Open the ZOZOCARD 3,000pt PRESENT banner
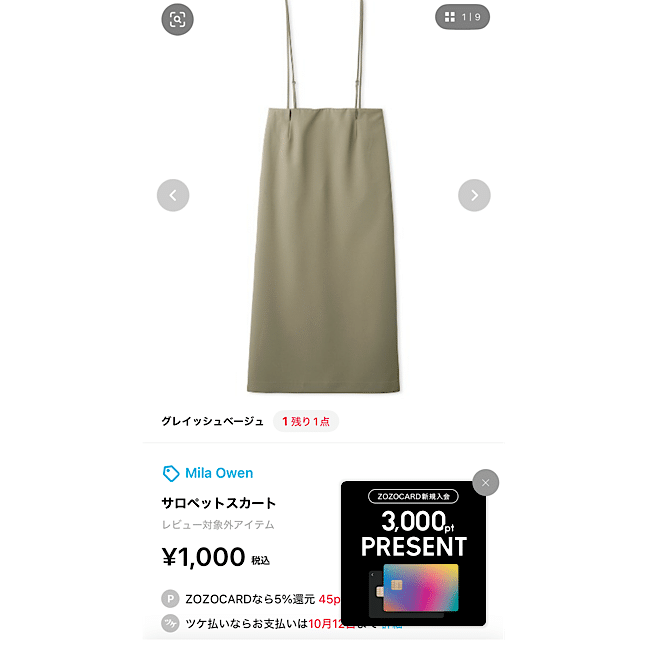The width and height of the screenshot is (650, 650). tap(413, 556)
